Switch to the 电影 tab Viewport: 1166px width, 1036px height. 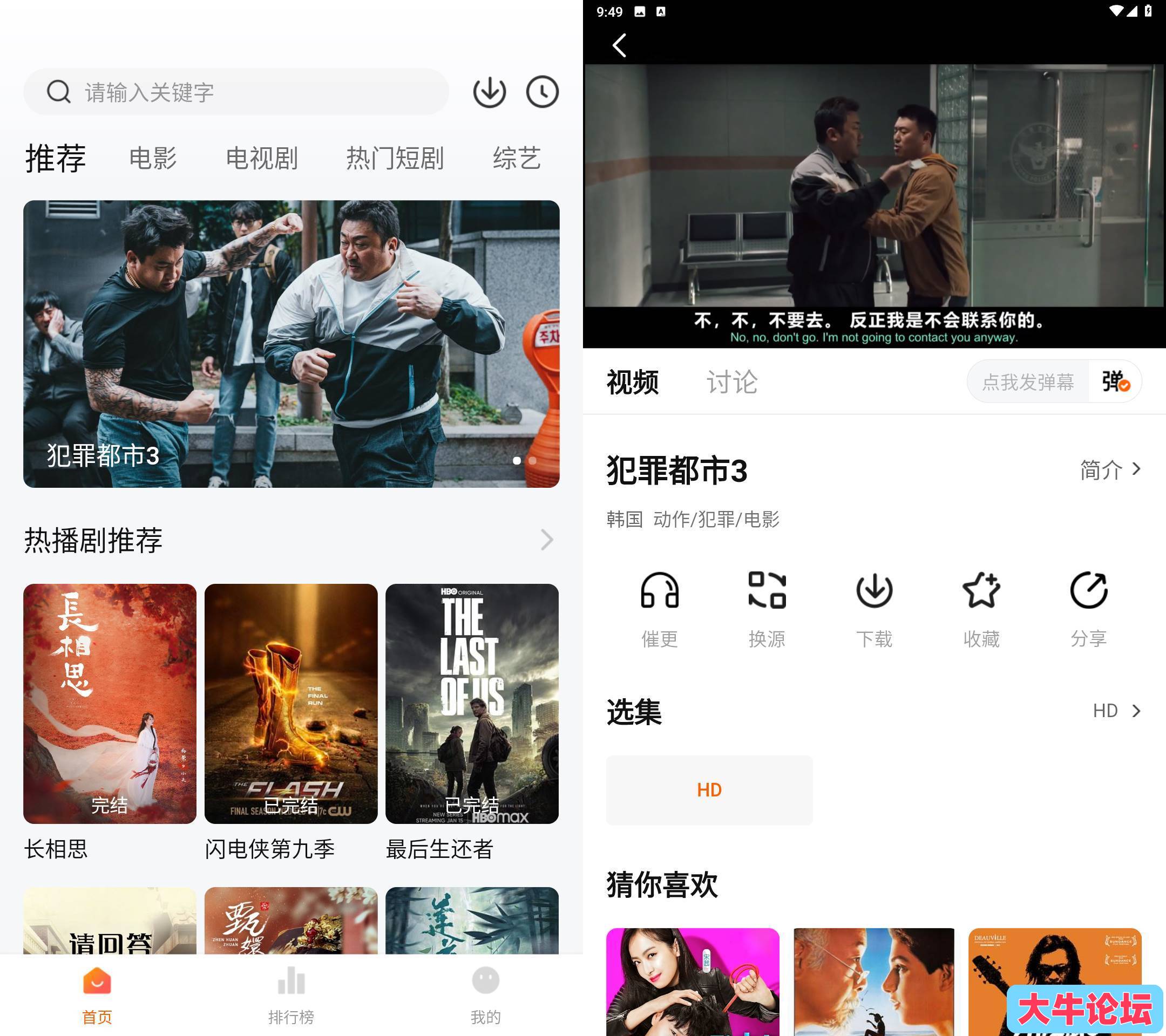[x=152, y=158]
